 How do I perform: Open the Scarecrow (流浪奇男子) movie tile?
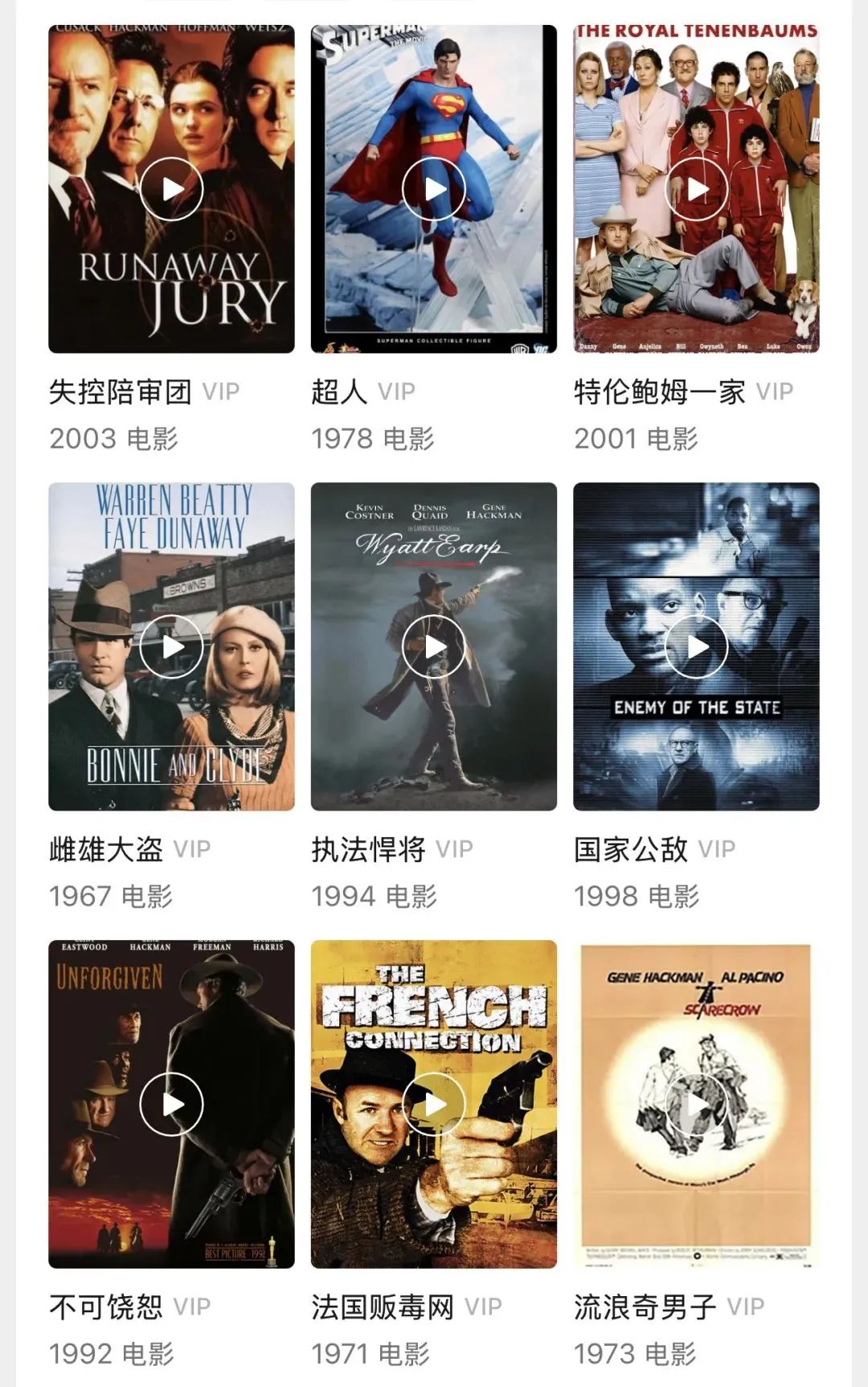[x=696, y=1104]
